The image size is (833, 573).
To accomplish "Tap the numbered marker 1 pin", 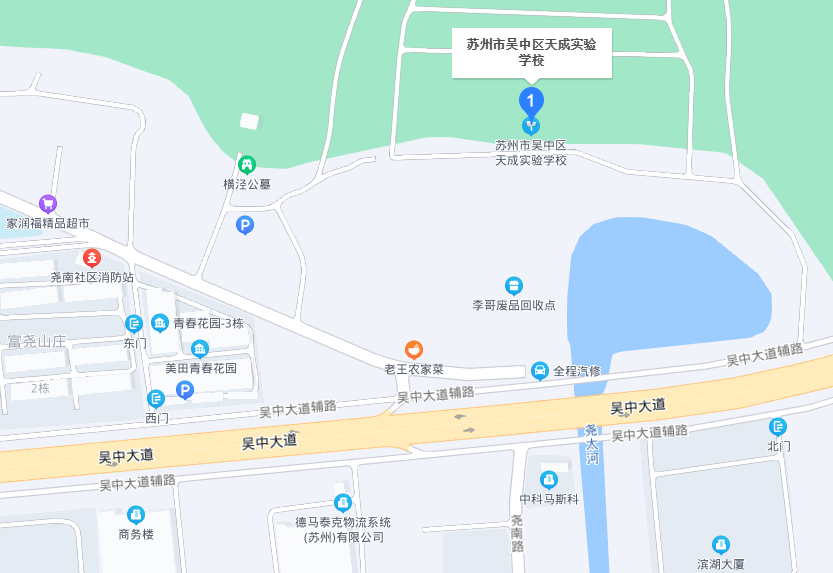I will coord(531,100).
